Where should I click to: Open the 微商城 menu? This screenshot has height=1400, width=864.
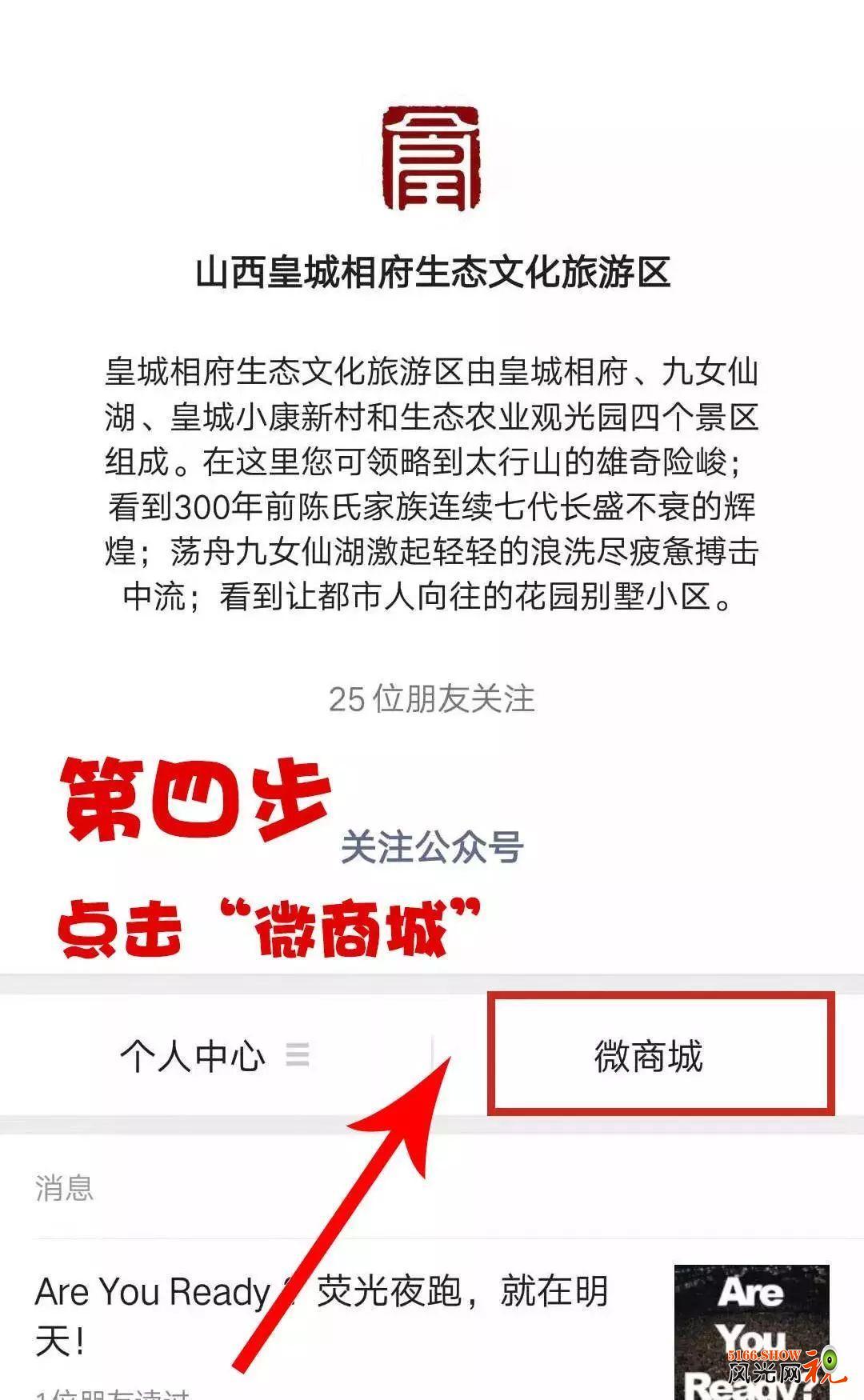tap(648, 1056)
